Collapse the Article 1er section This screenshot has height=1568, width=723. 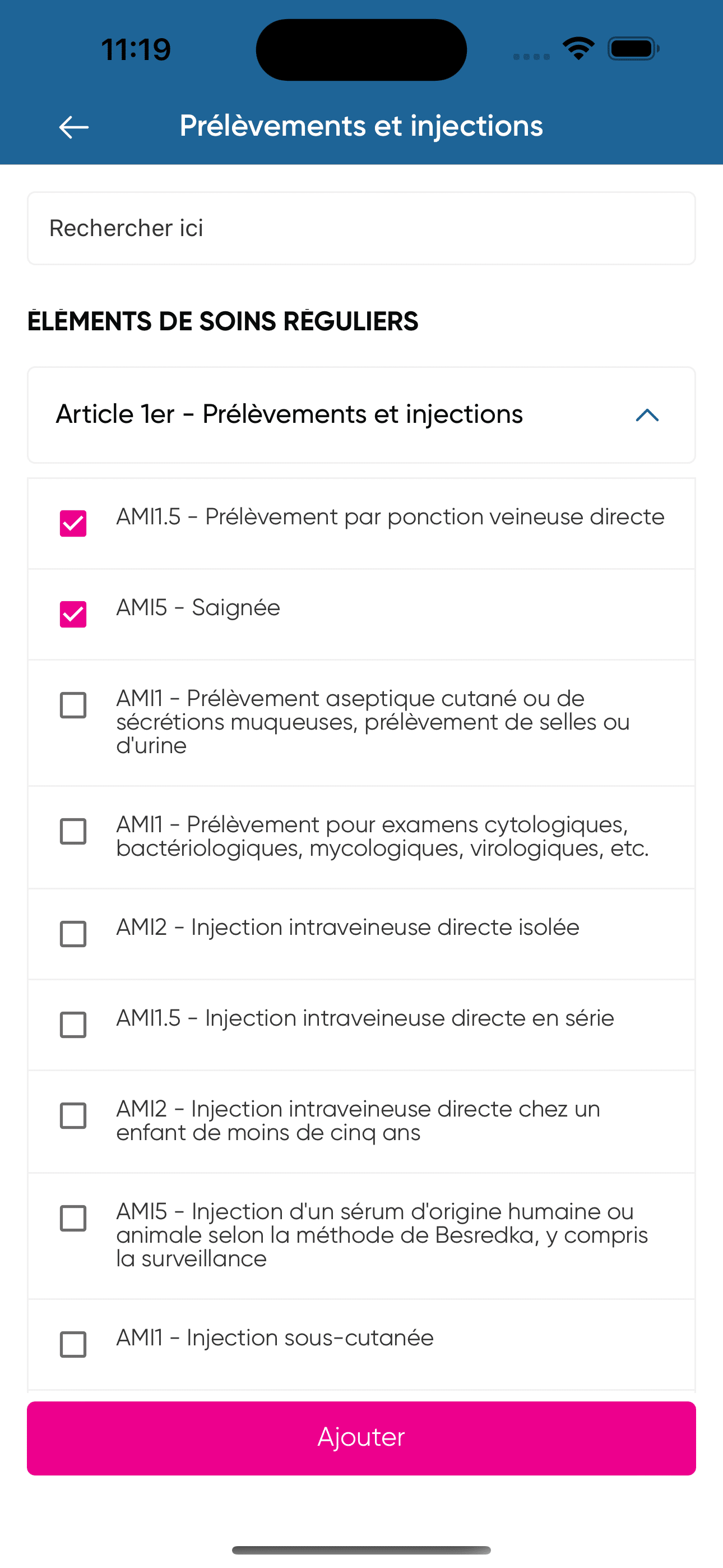coord(647,414)
